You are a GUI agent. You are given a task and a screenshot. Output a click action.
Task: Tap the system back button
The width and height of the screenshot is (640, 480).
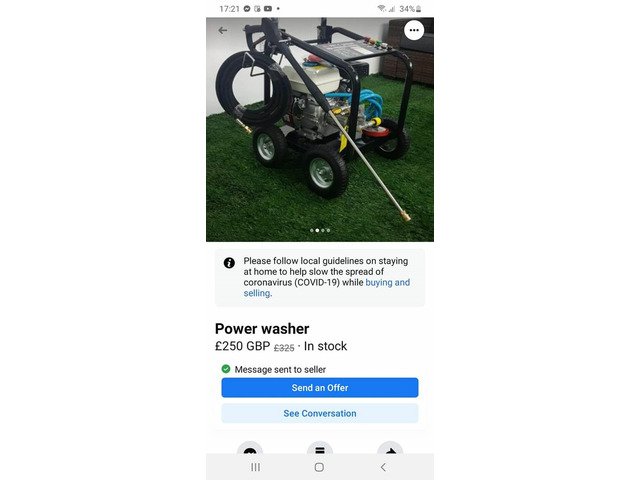(x=383, y=467)
